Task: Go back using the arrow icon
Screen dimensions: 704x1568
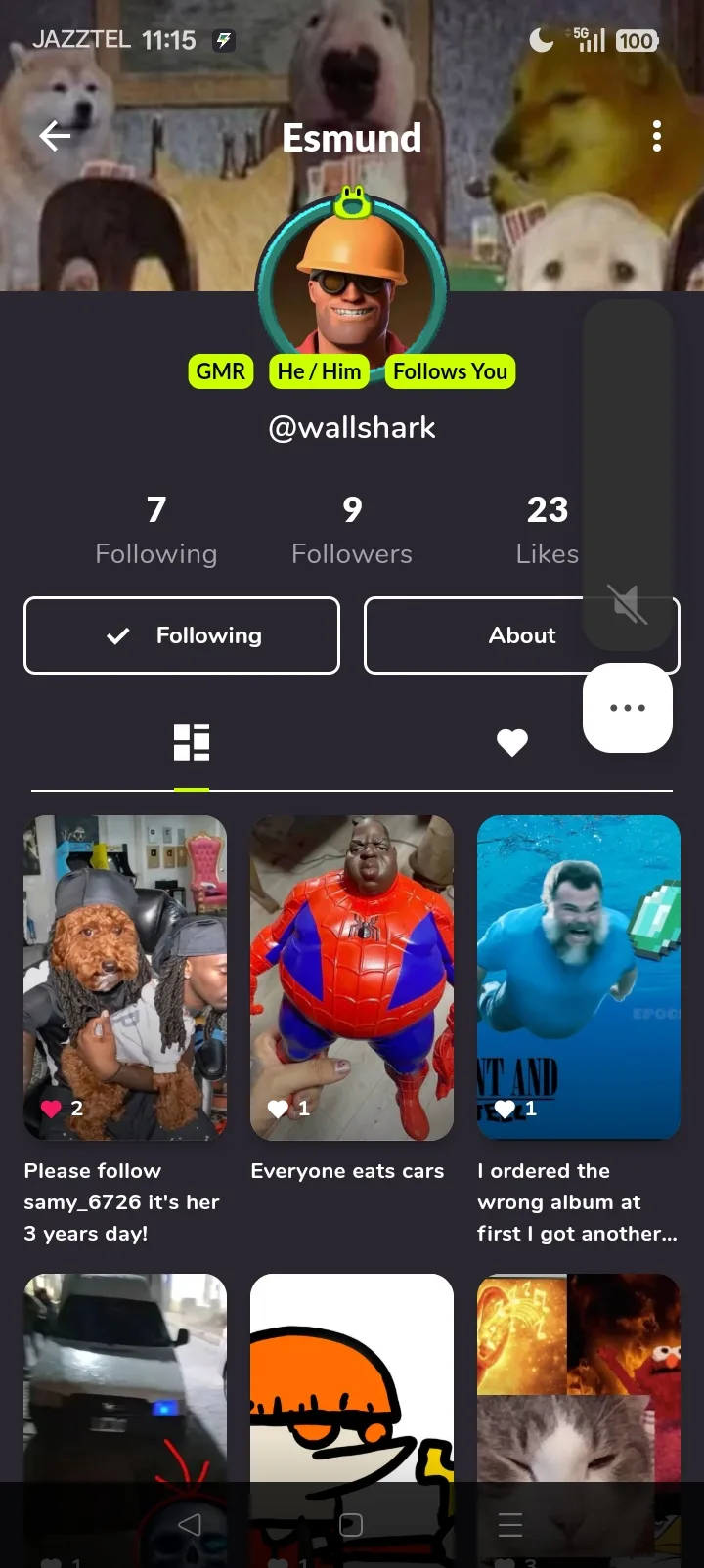Action: pos(56,136)
